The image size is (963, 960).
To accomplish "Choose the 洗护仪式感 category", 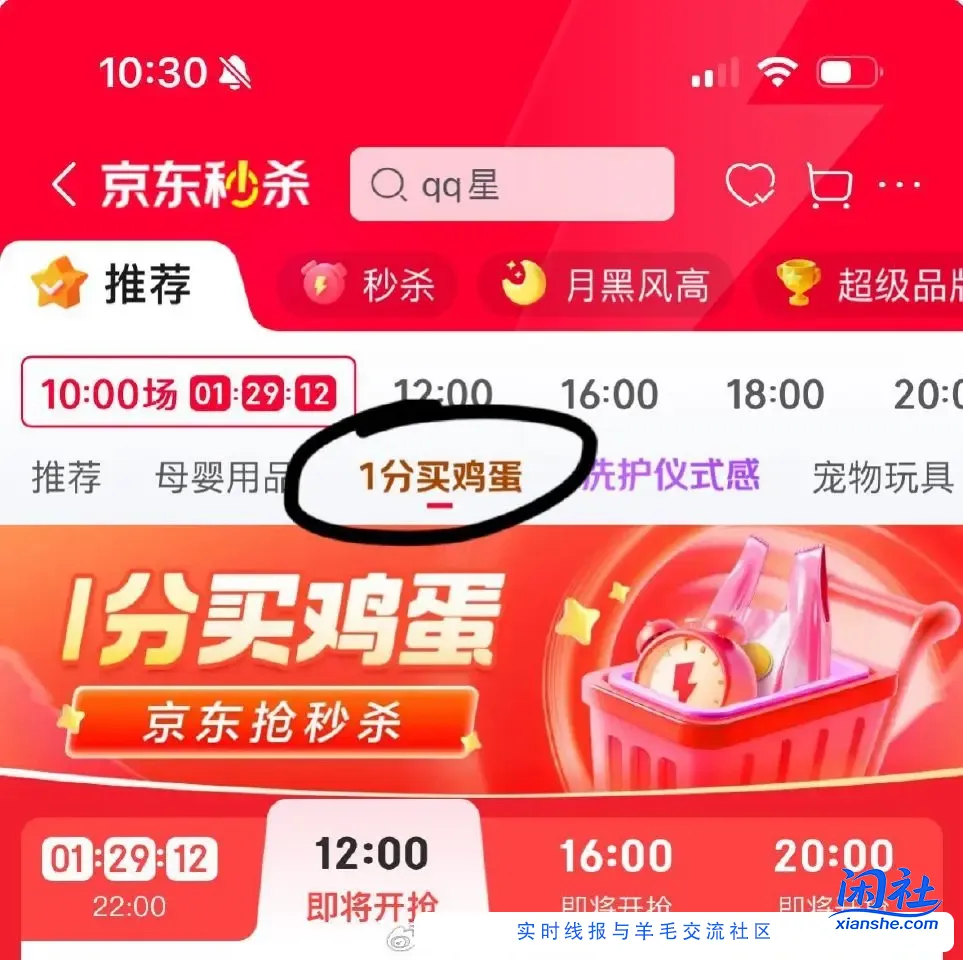I will pyautogui.click(x=670, y=475).
